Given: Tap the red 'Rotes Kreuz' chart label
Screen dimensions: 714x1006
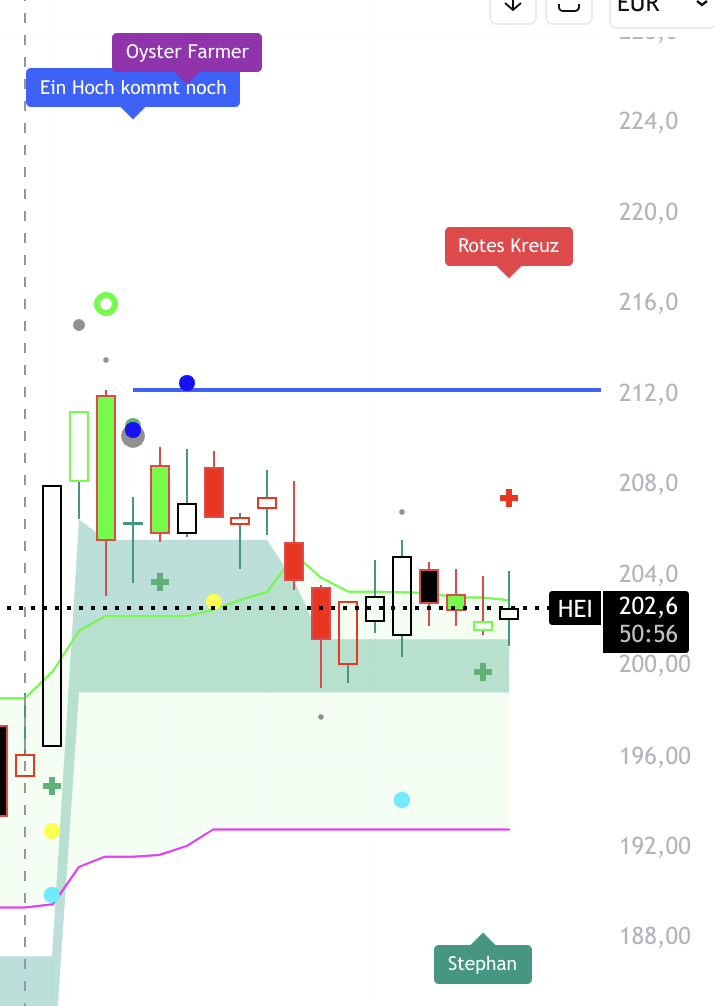Looking at the screenshot, I should [508, 246].
